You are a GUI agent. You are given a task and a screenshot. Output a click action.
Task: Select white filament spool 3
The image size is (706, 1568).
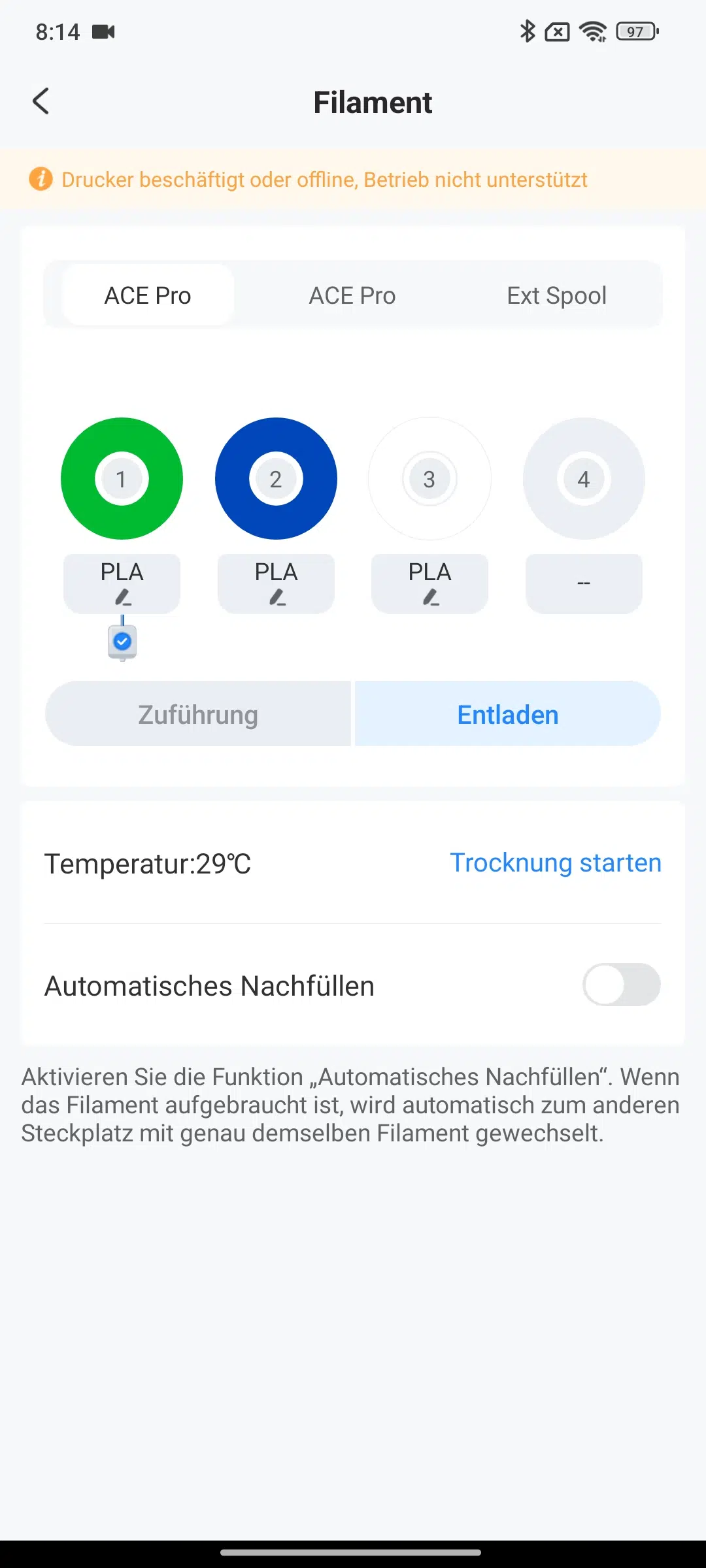[x=429, y=479]
